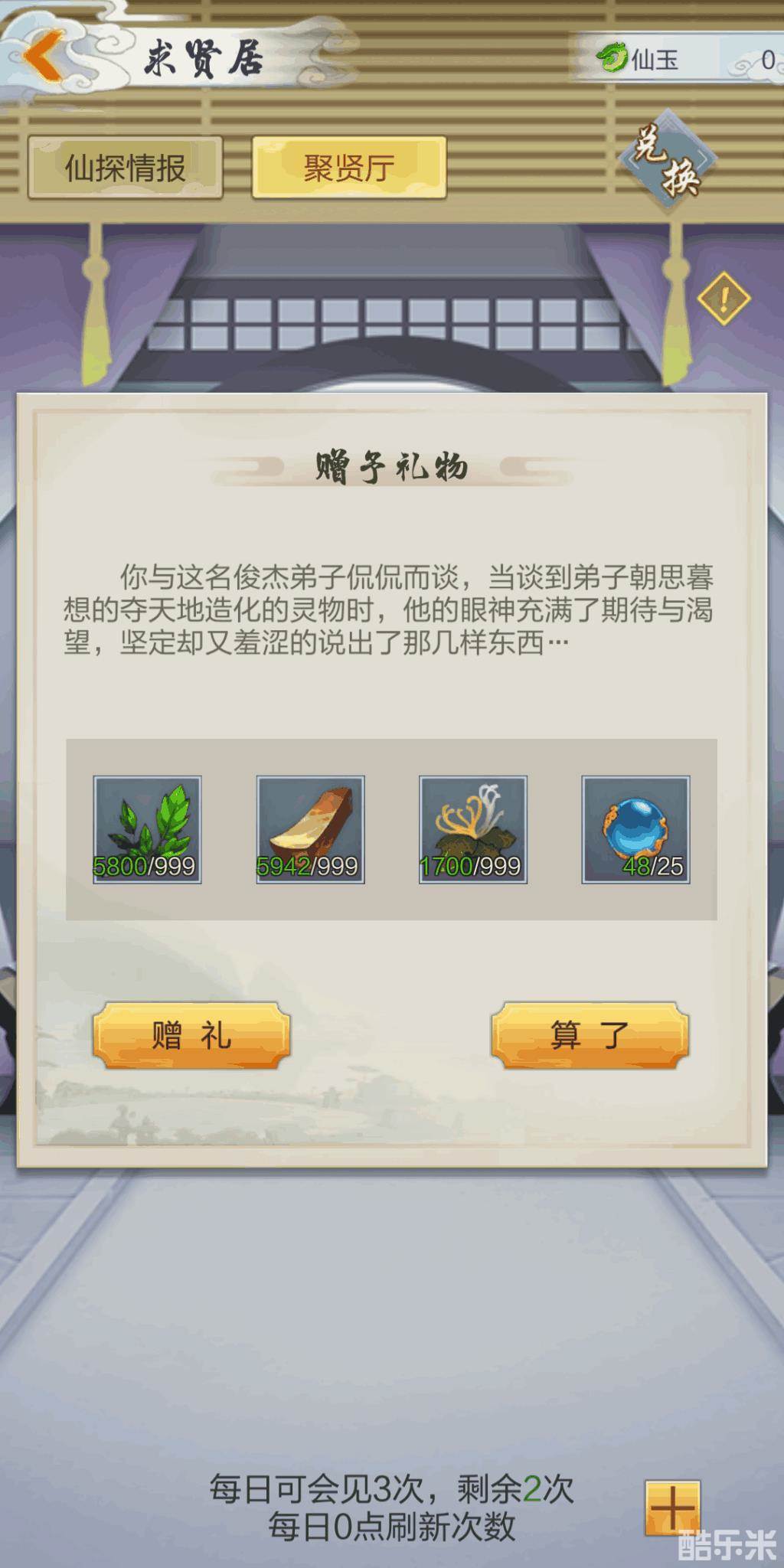View the green leaf herb item

[147, 829]
